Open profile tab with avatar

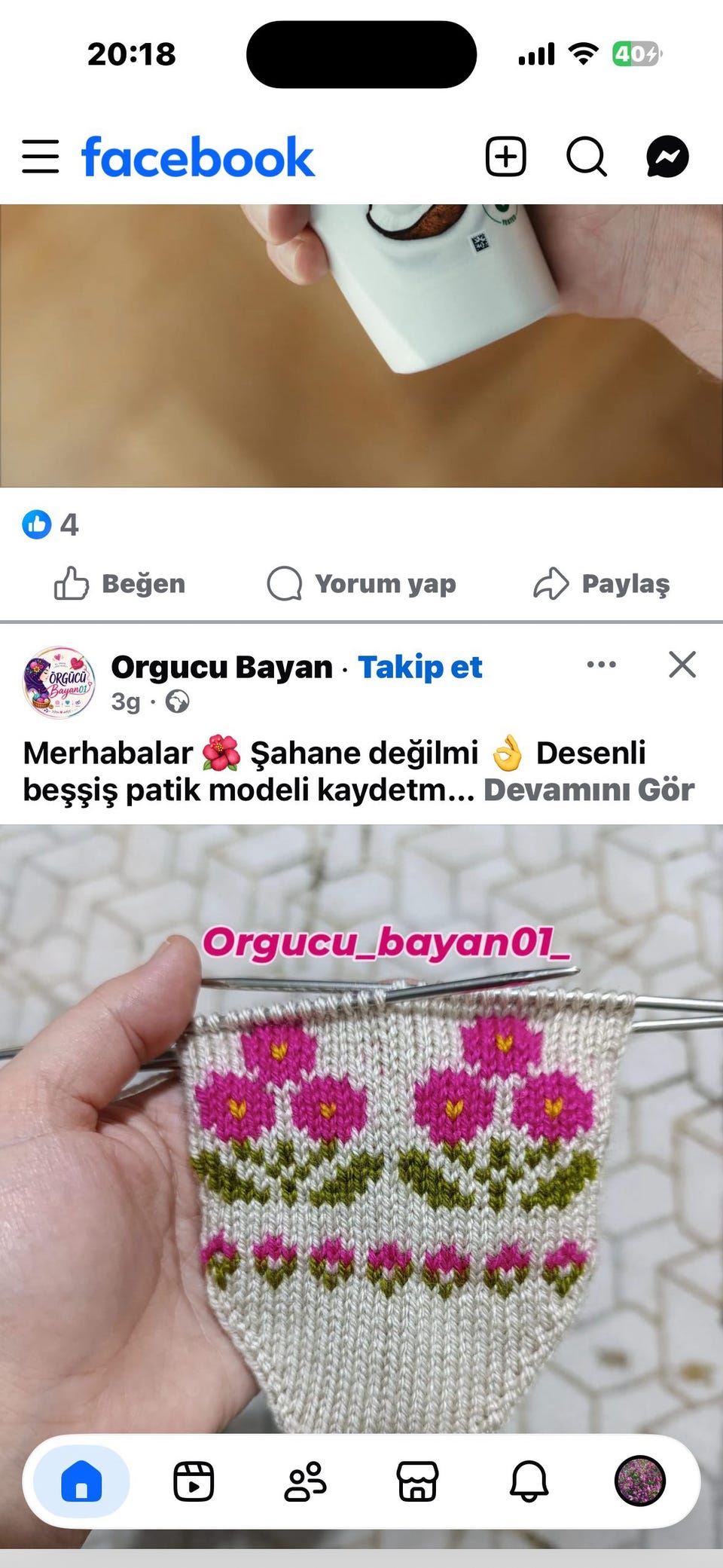640,1481
